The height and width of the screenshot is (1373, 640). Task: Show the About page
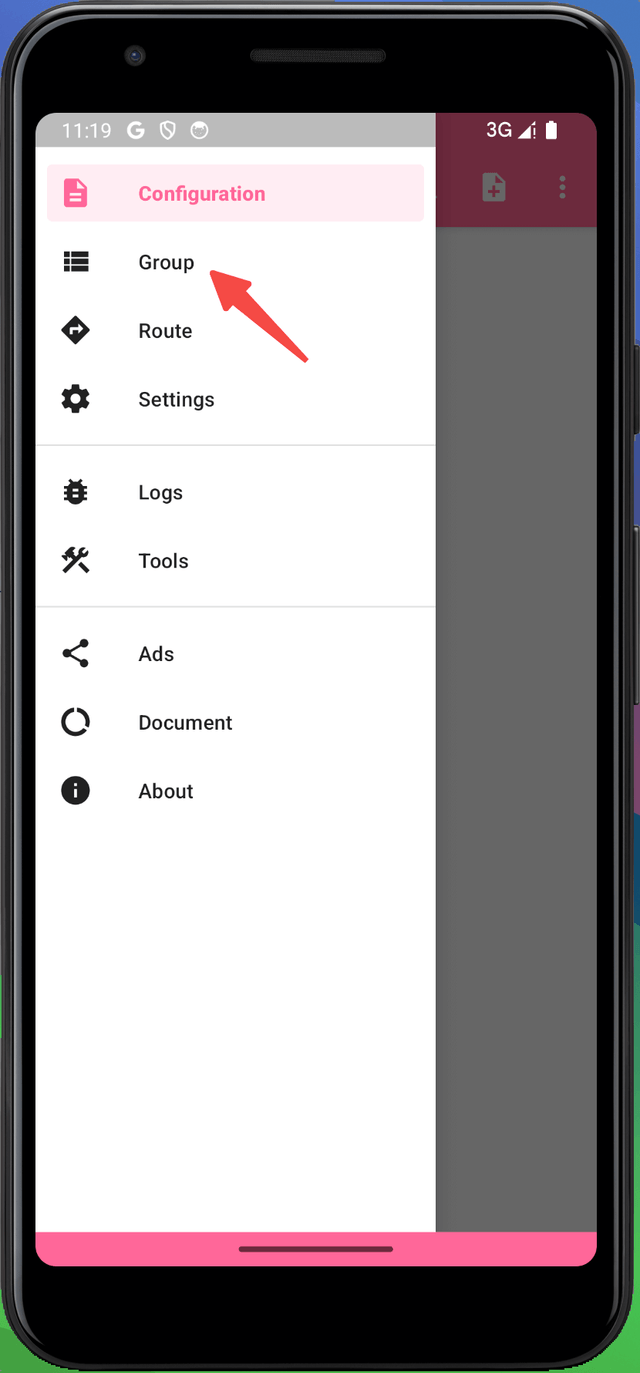point(235,791)
